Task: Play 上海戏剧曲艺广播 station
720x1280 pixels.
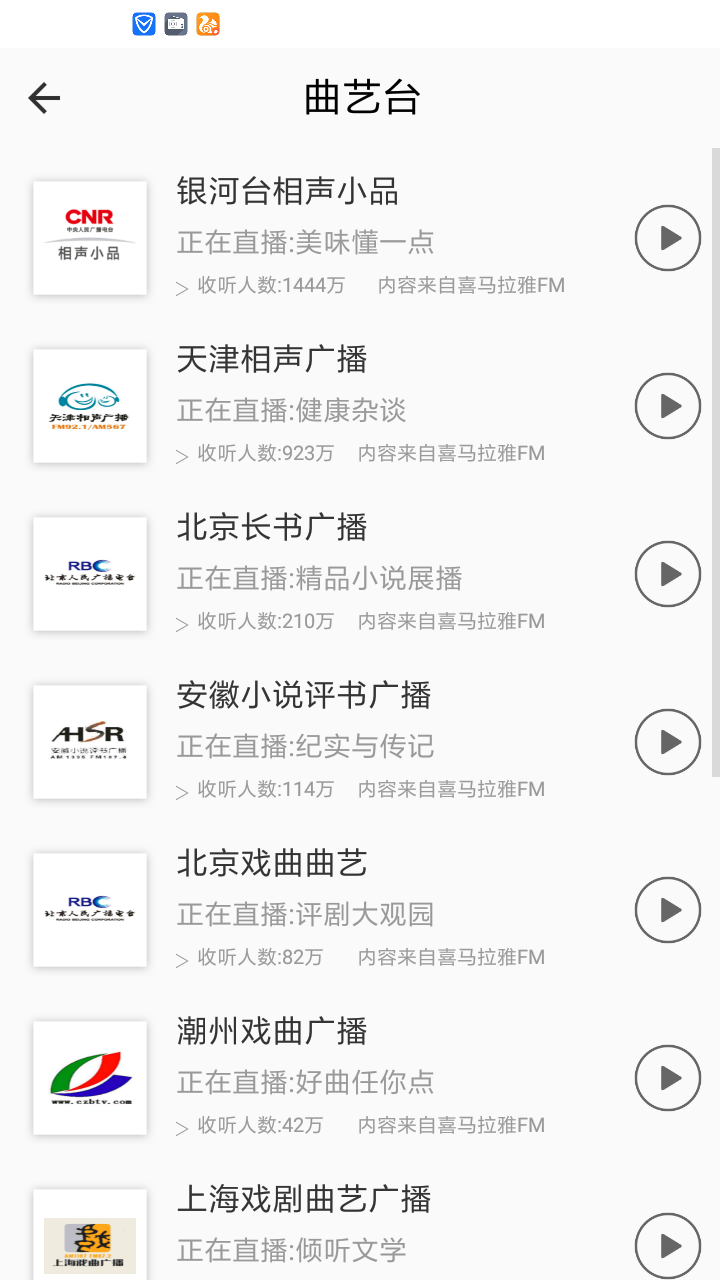Action: coord(667,1246)
